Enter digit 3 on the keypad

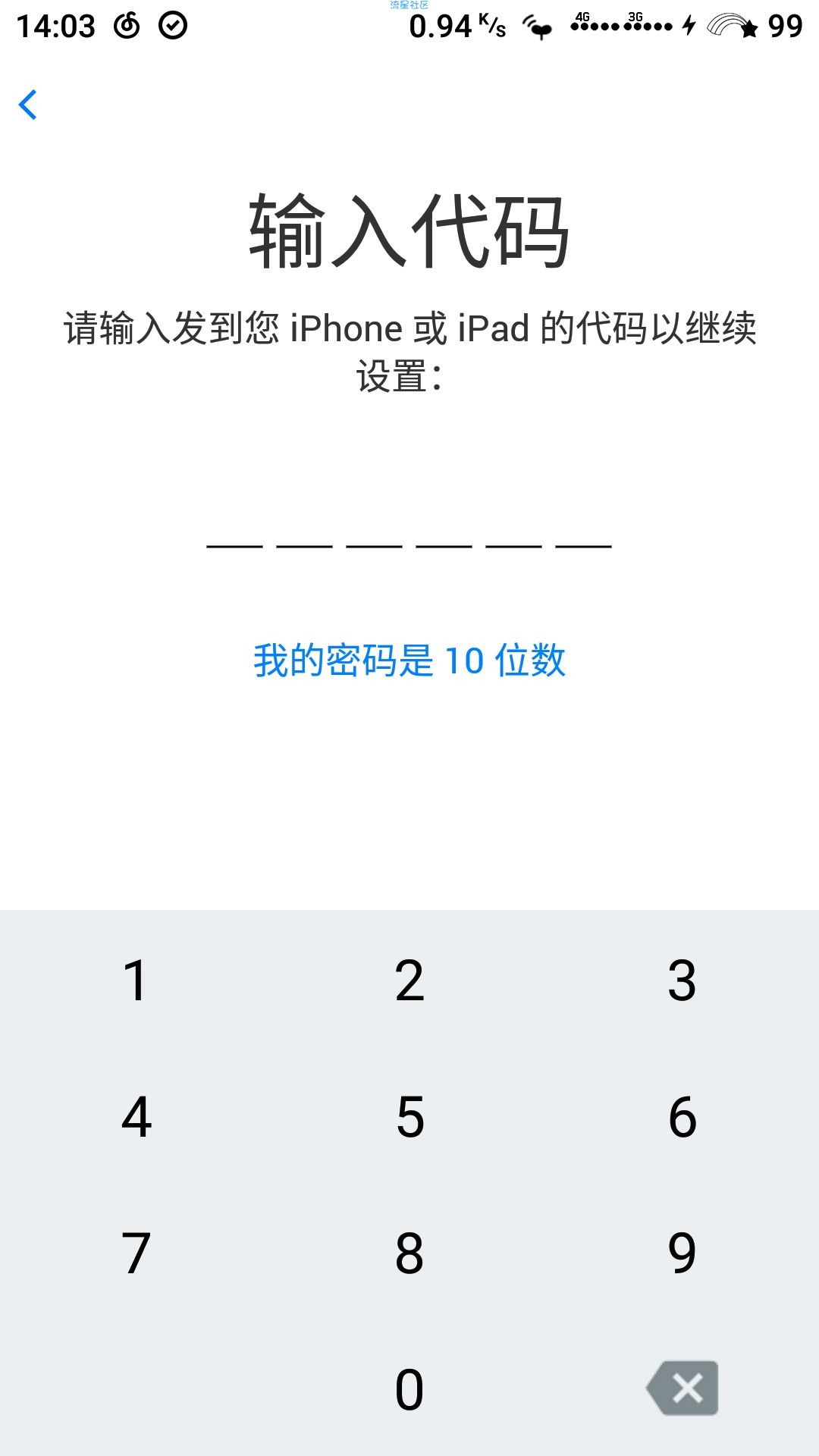point(682,980)
